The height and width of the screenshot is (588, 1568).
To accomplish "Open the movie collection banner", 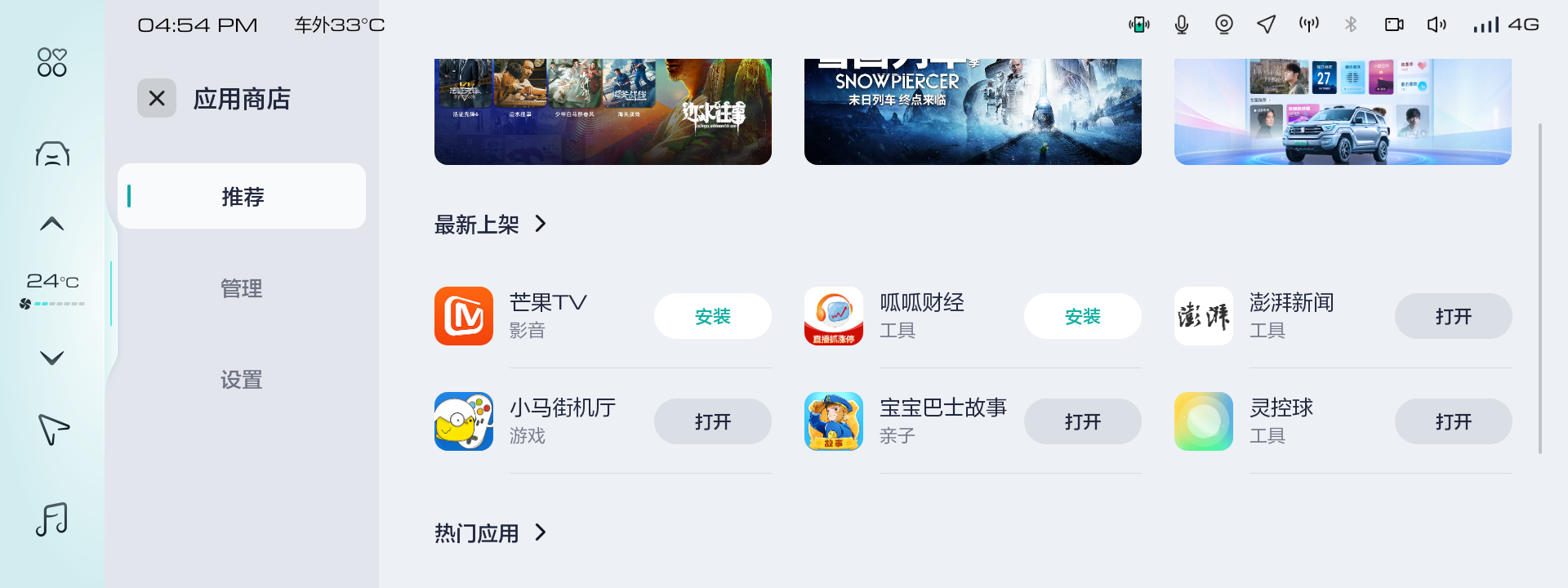I will click(603, 111).
